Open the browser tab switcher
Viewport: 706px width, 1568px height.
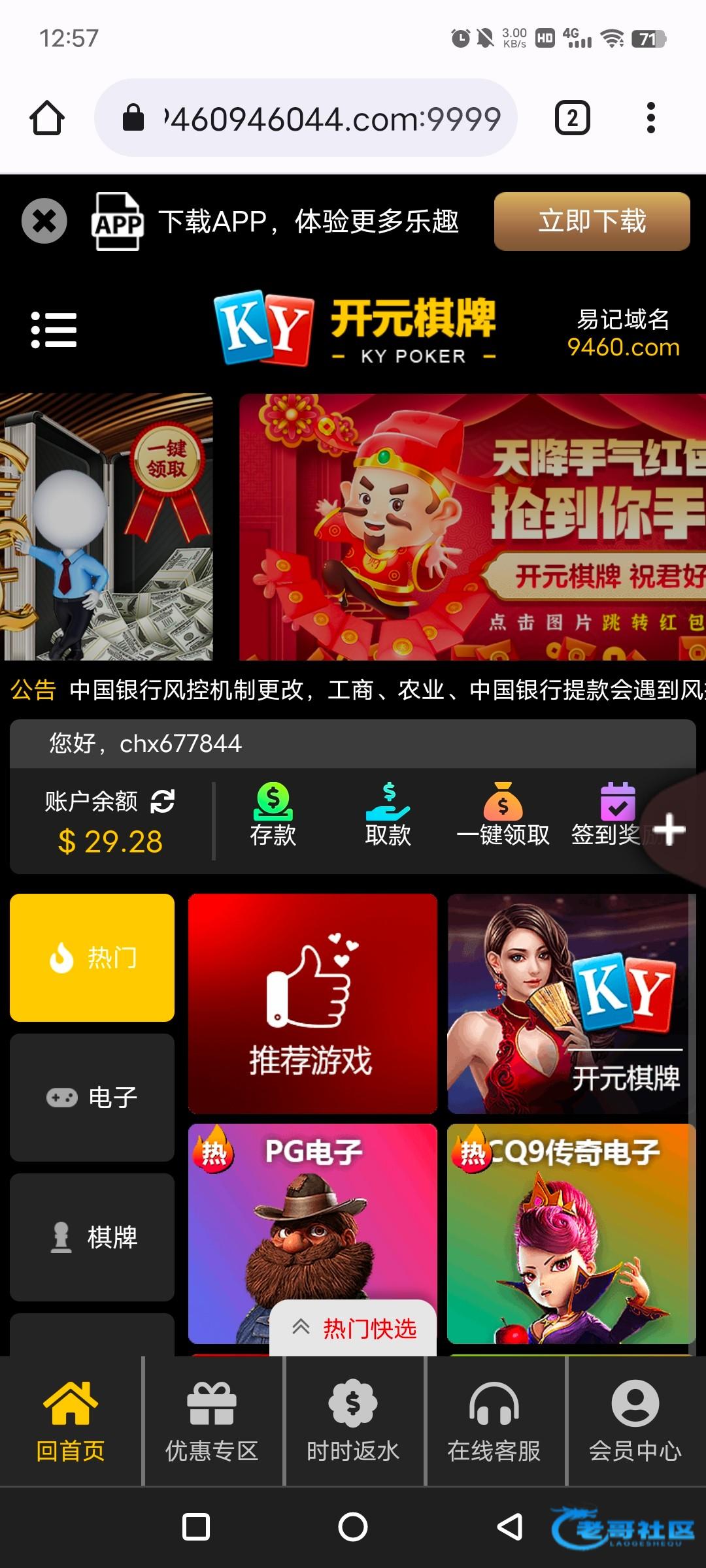(572, 118)
